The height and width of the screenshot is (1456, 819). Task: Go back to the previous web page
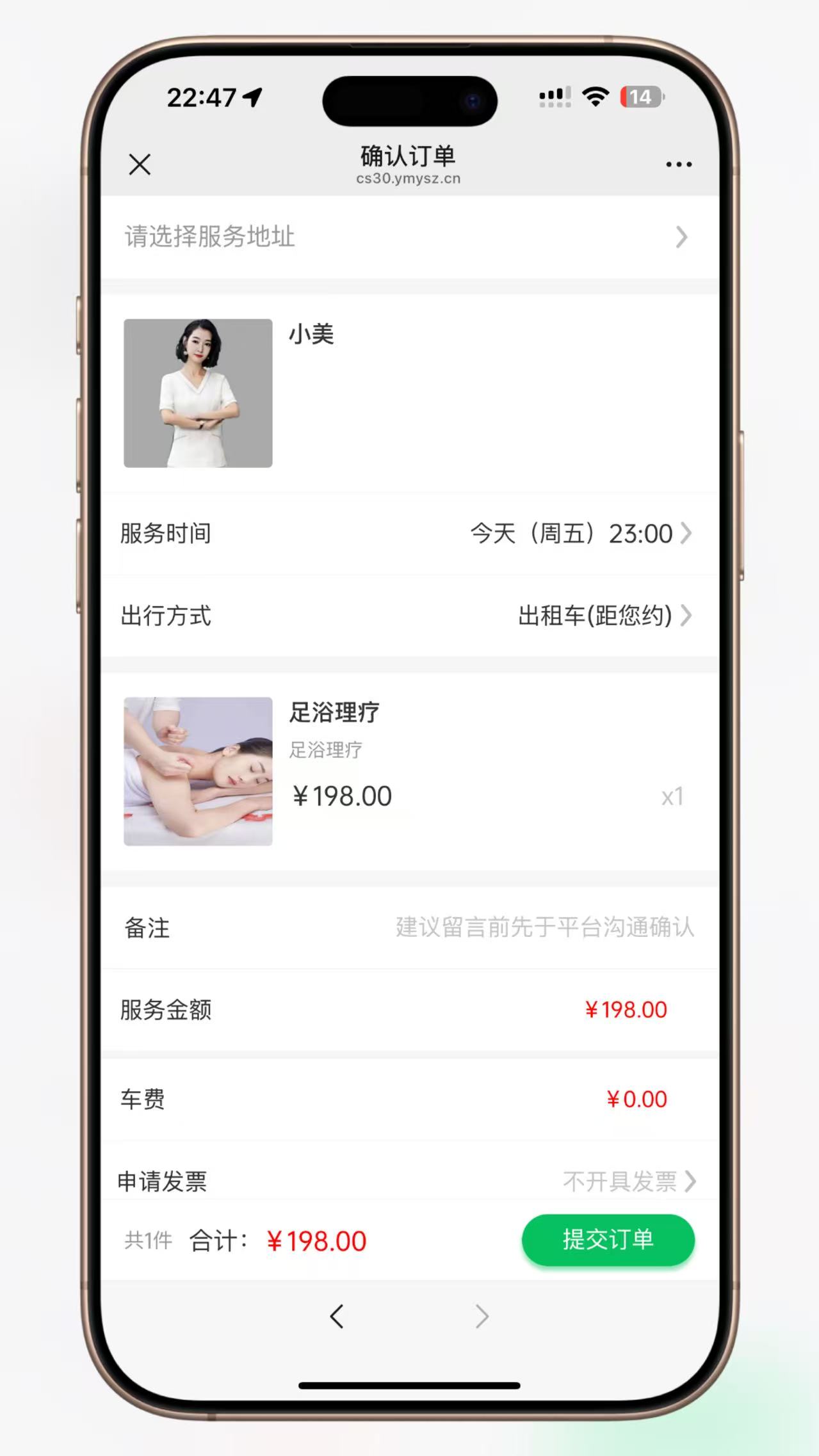click(x=337, y=1316)
